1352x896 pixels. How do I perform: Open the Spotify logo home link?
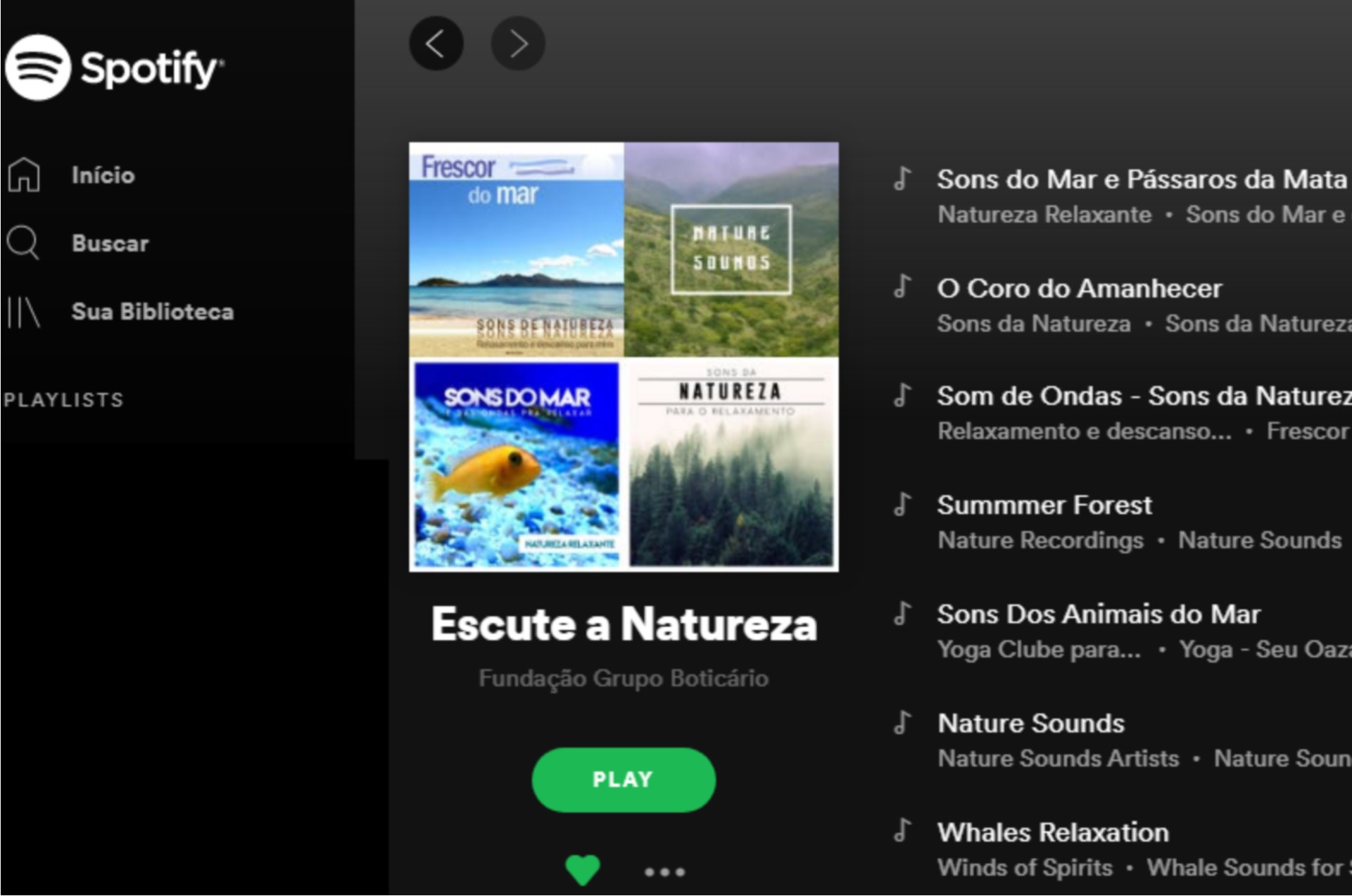(114, 68)
